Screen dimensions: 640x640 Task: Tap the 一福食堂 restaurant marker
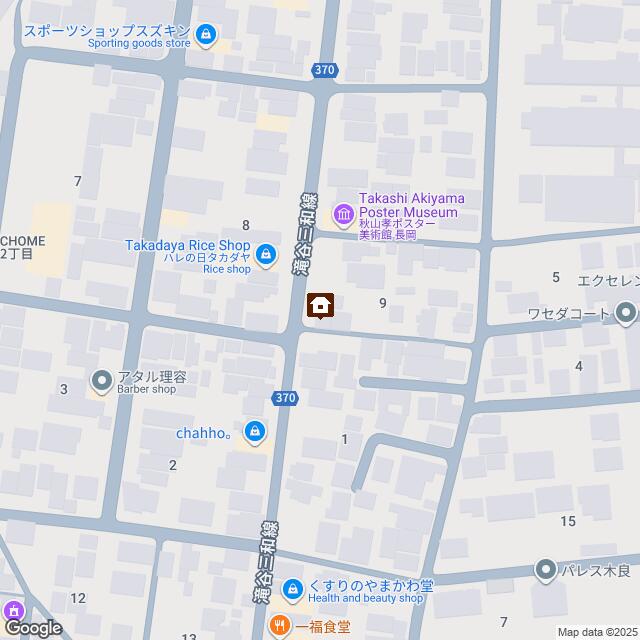point(279,626)
